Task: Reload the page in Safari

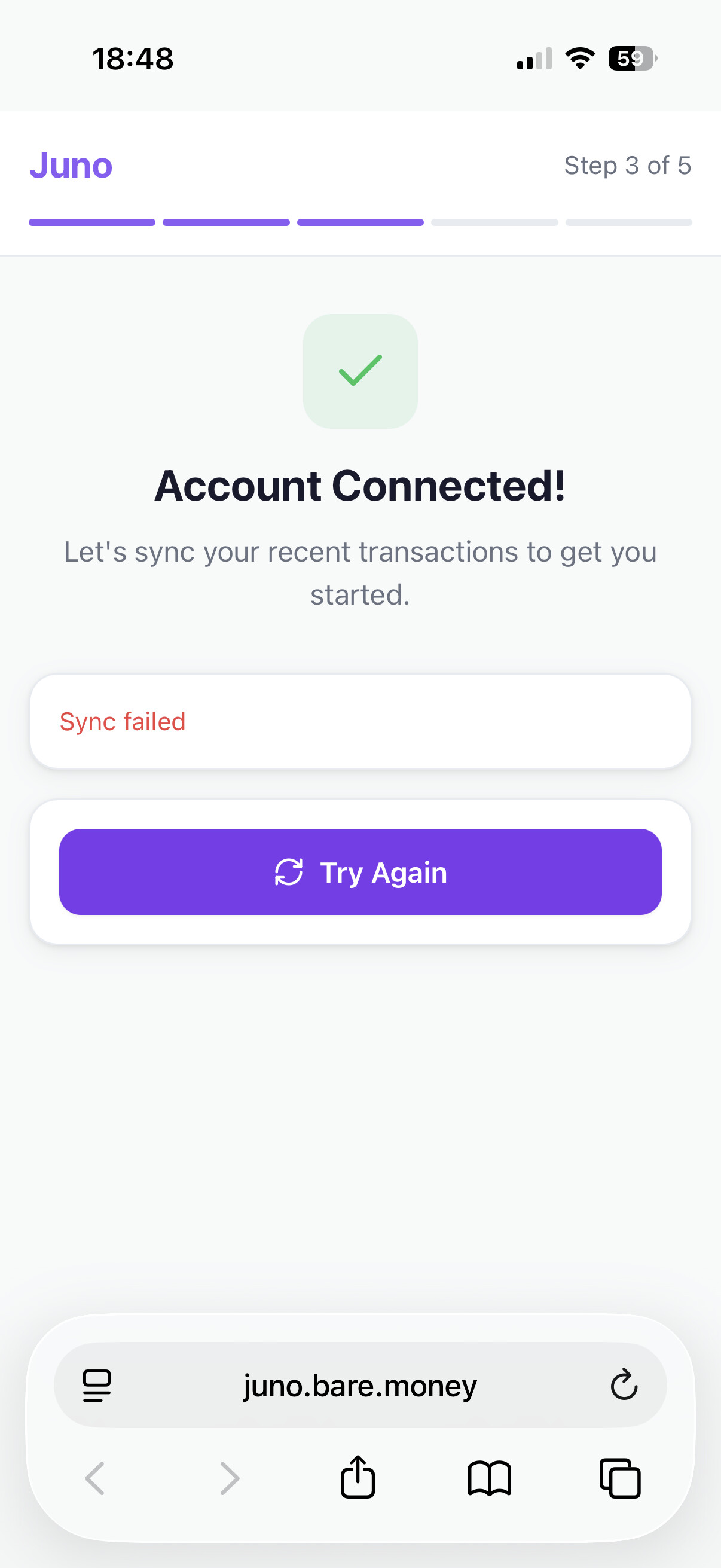Action: 624,1385
